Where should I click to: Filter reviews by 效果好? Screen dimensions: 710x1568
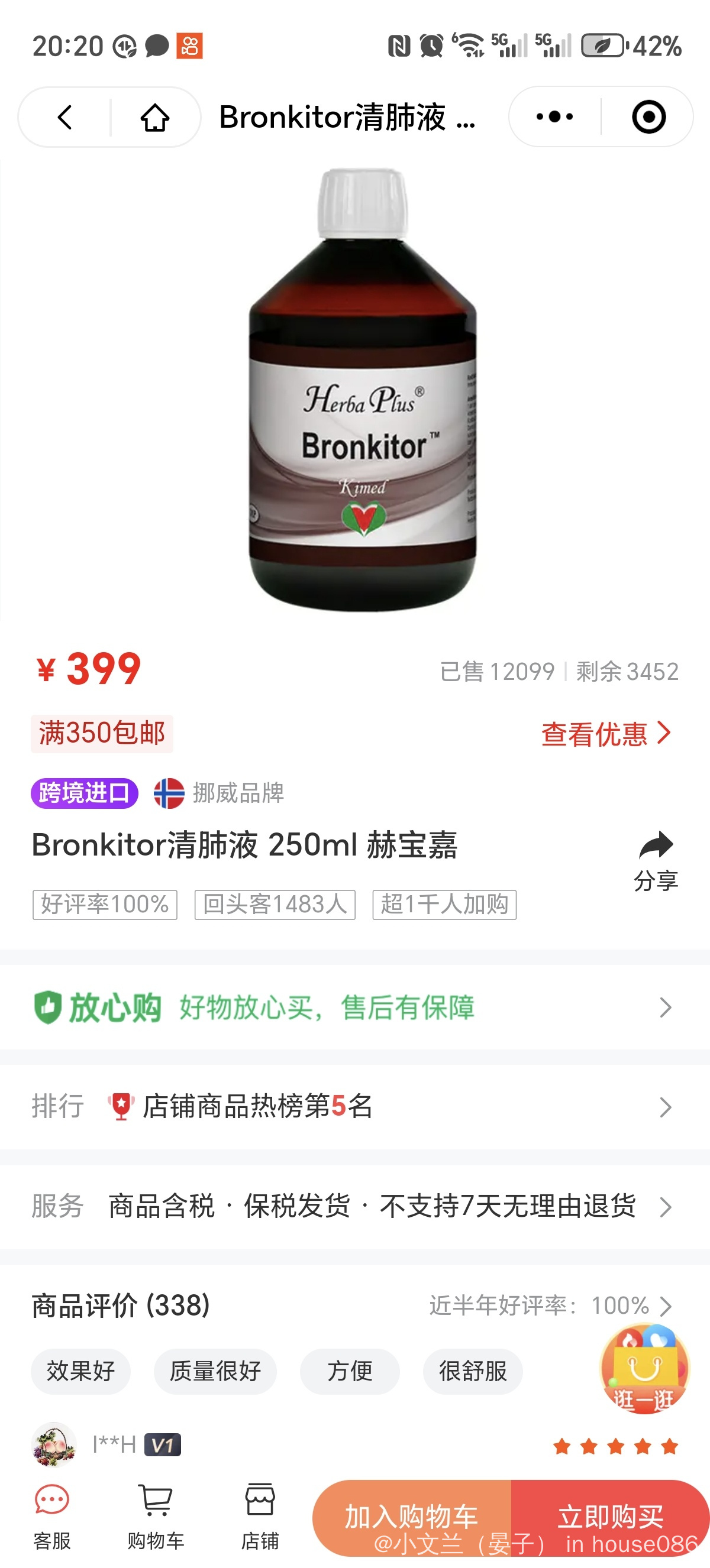[x=81, y=1371]
